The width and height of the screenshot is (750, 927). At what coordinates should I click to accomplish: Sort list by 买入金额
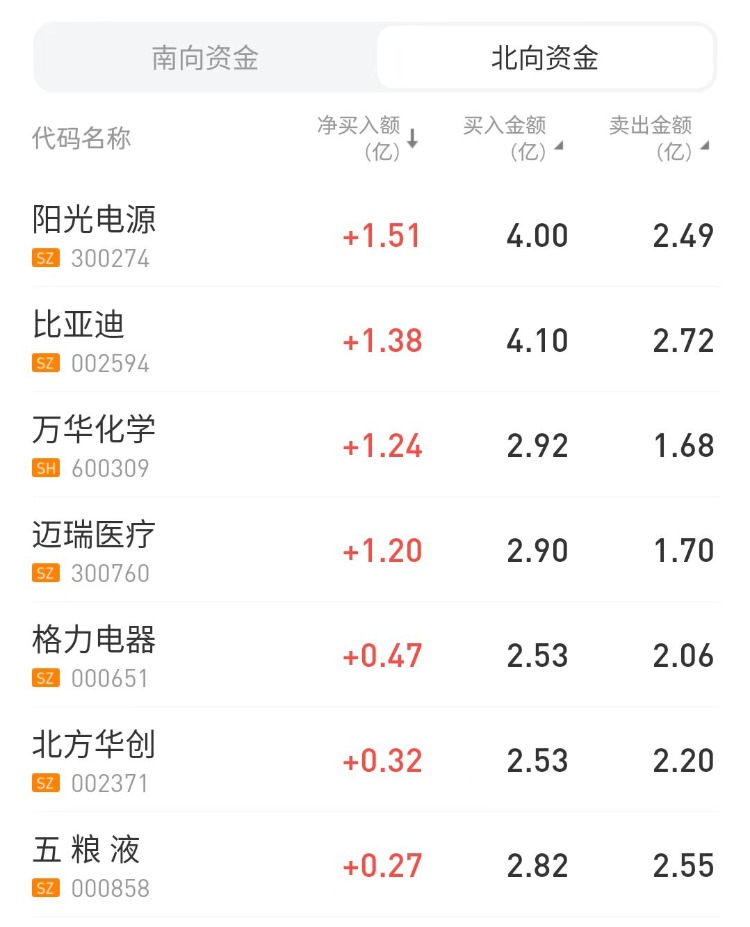coord(511,138)
